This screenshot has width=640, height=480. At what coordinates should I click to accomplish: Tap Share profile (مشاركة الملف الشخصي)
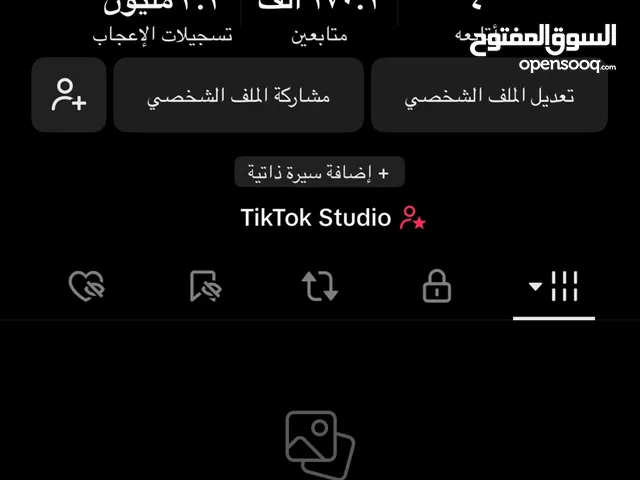pyautogui.click(x=238, y=95)
